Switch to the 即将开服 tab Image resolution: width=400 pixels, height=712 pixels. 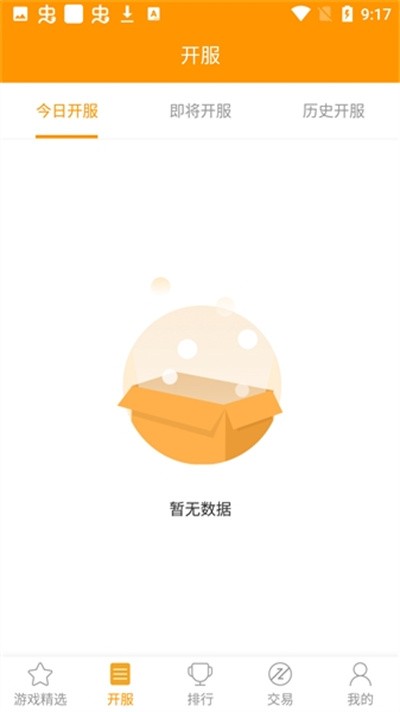(200, 111)
